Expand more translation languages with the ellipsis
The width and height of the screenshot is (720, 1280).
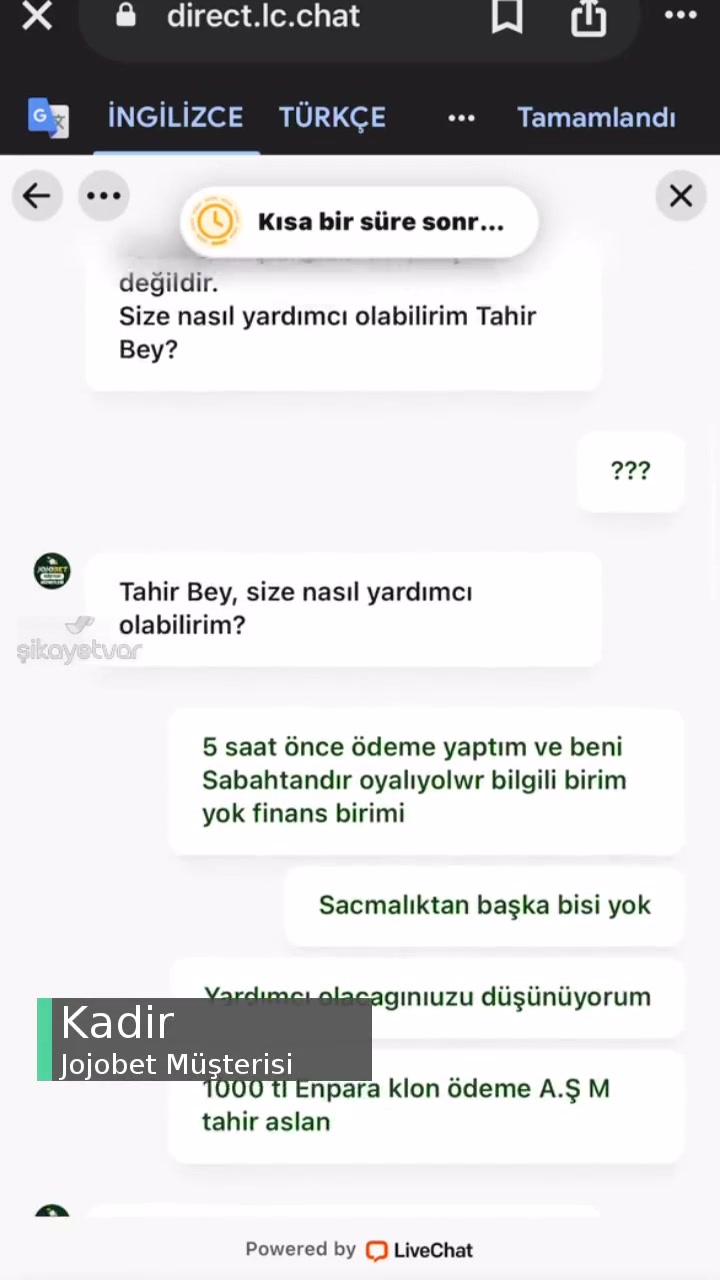[x=461, y=118]
